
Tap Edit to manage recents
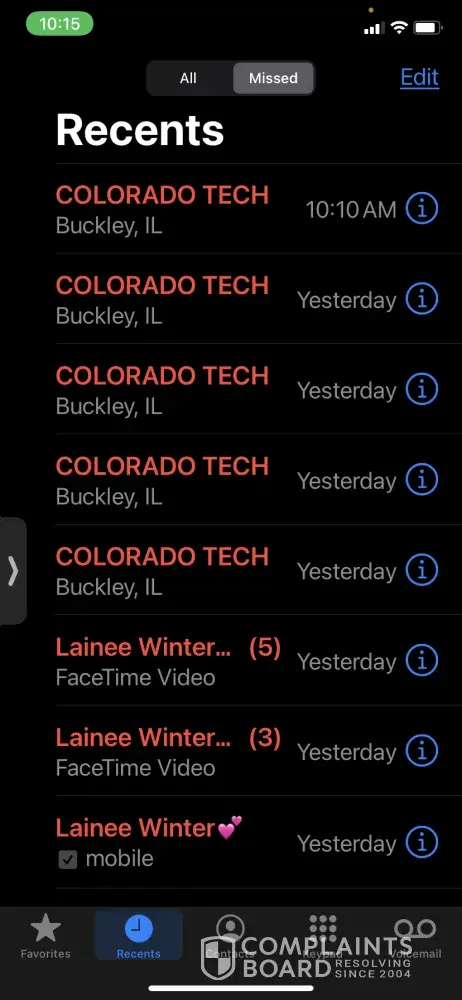tap(419, 77)
